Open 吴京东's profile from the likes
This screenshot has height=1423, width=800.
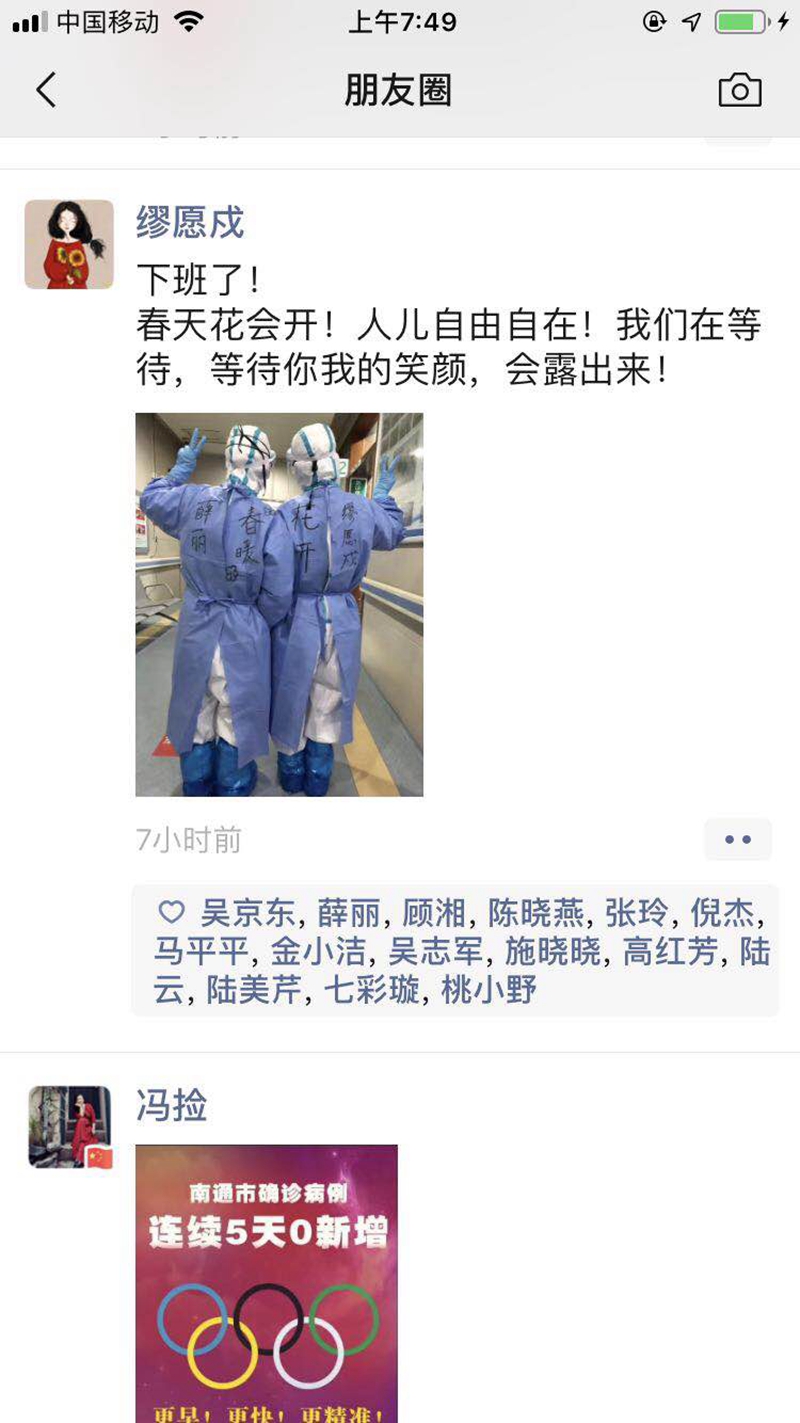click(x=248, y=913)
